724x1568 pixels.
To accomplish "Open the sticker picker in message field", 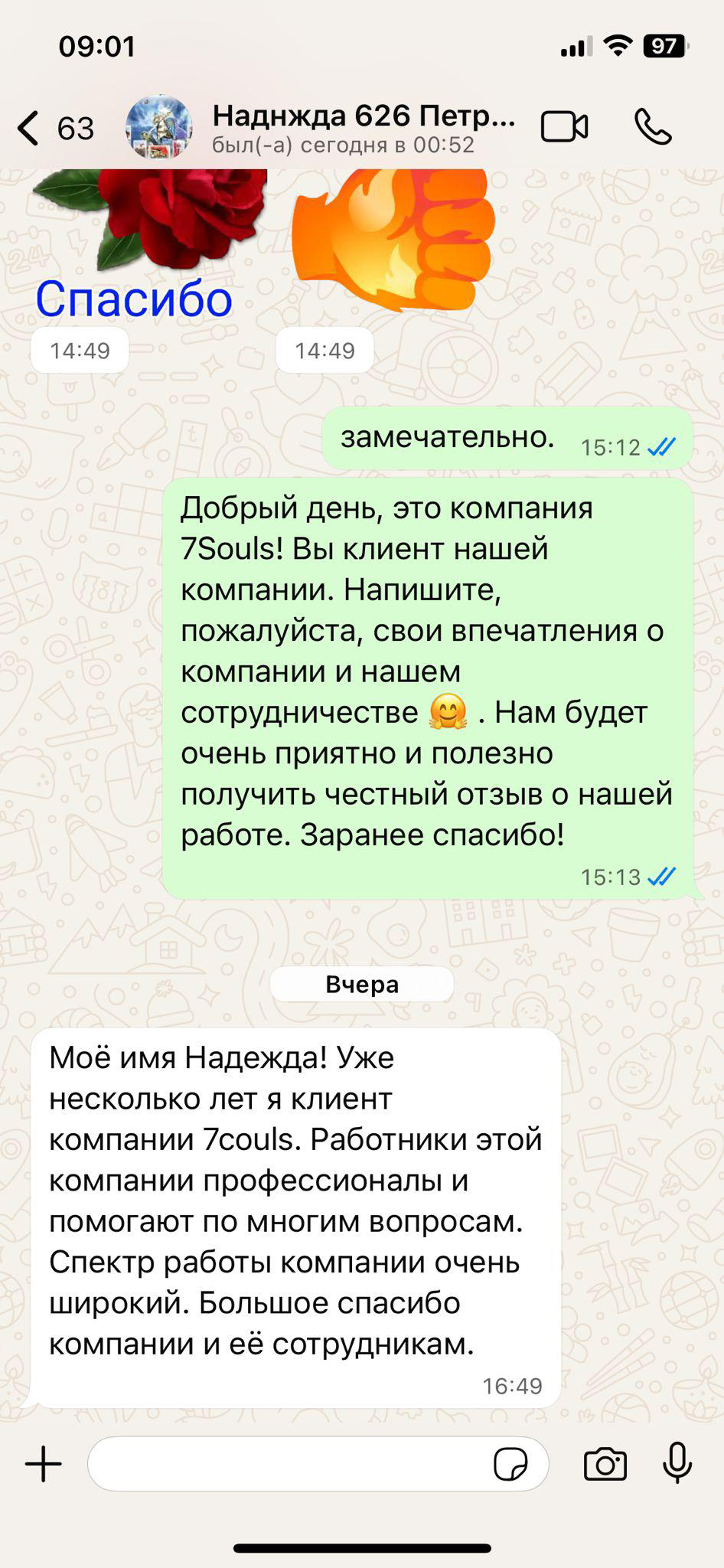I will coord(510,1464).
